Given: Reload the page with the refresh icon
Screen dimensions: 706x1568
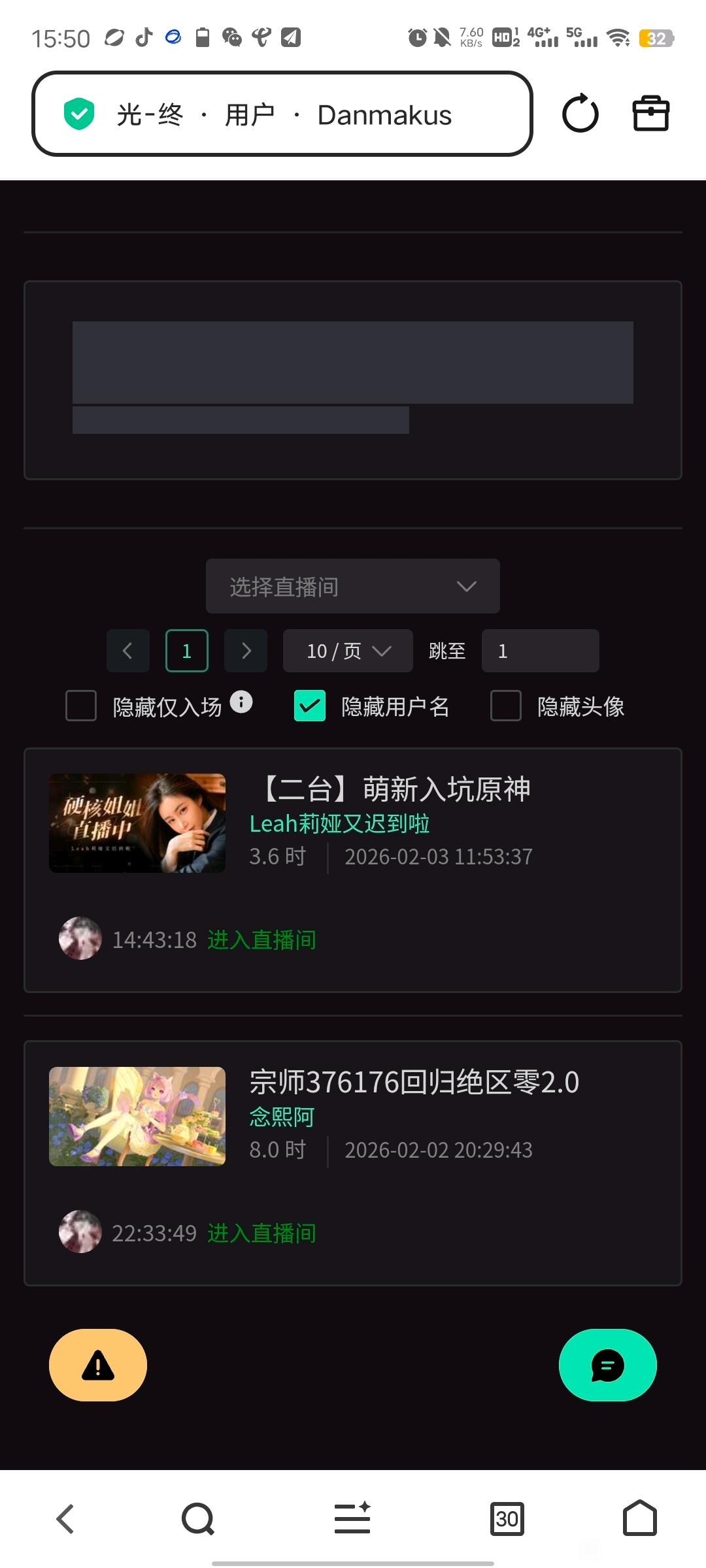Looking at the screenshot, I should pyautogui.click(x=580, y=114).
